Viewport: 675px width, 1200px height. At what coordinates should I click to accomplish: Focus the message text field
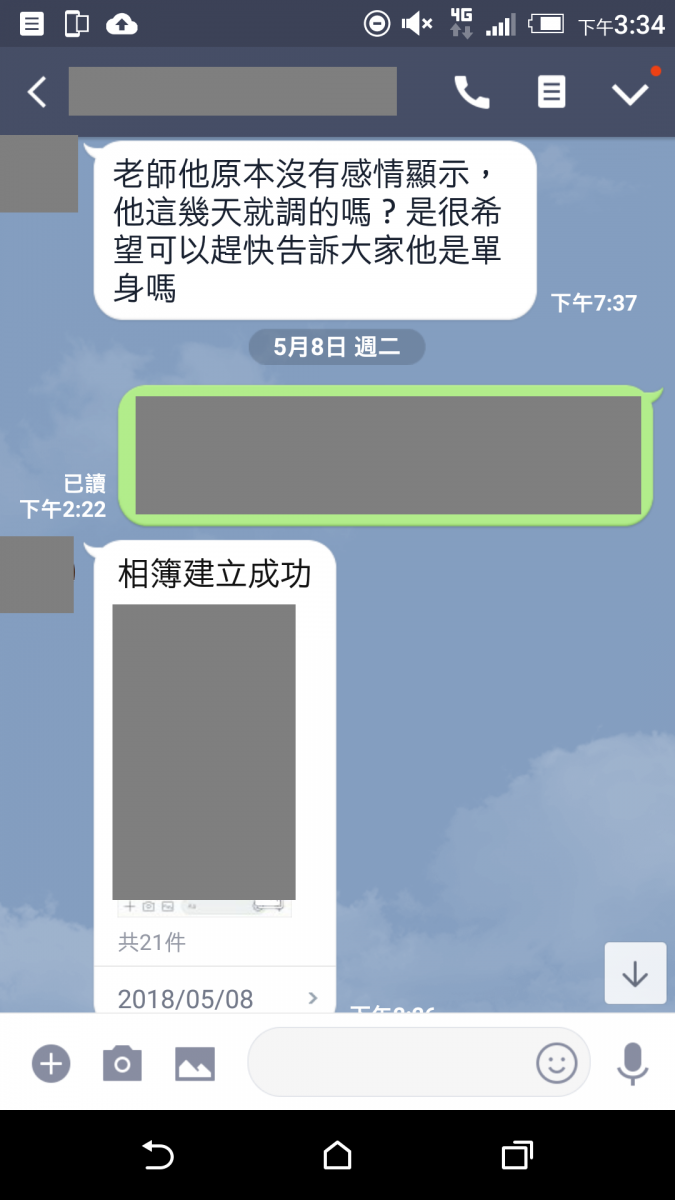390,1062
